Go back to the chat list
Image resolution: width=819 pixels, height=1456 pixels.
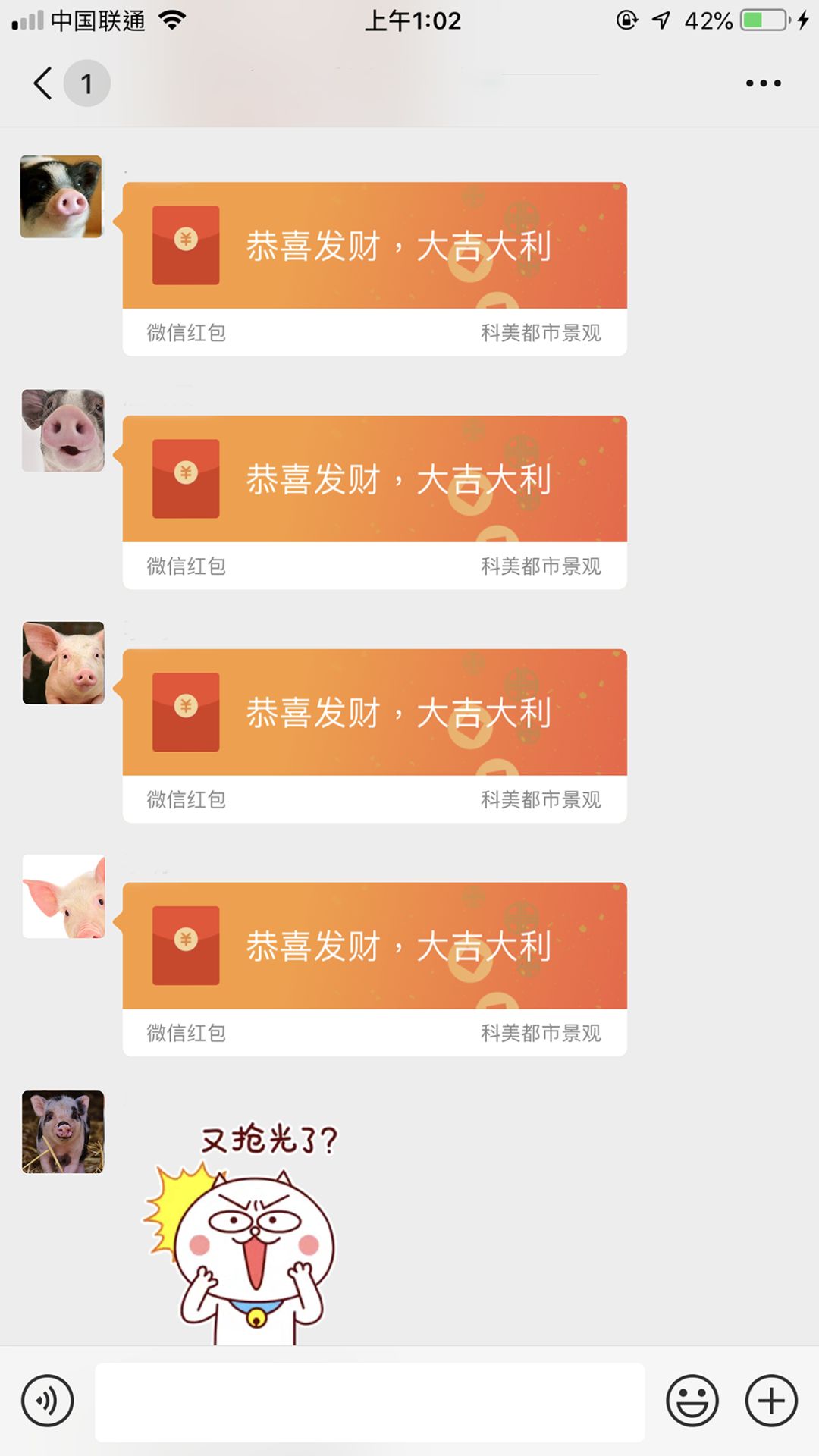[x=44, y=83]
